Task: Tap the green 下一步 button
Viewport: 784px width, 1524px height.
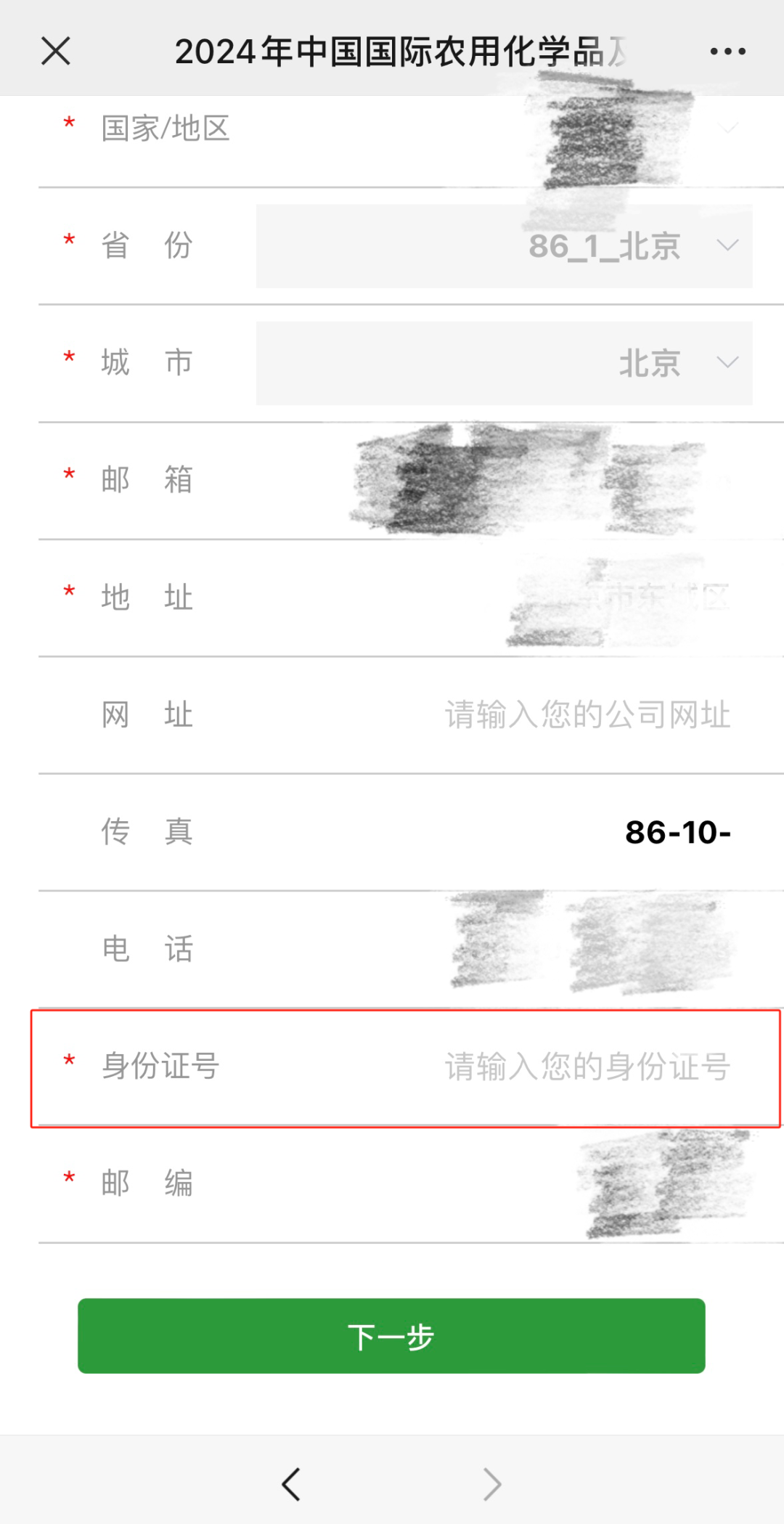Action: click(391, 1336)
